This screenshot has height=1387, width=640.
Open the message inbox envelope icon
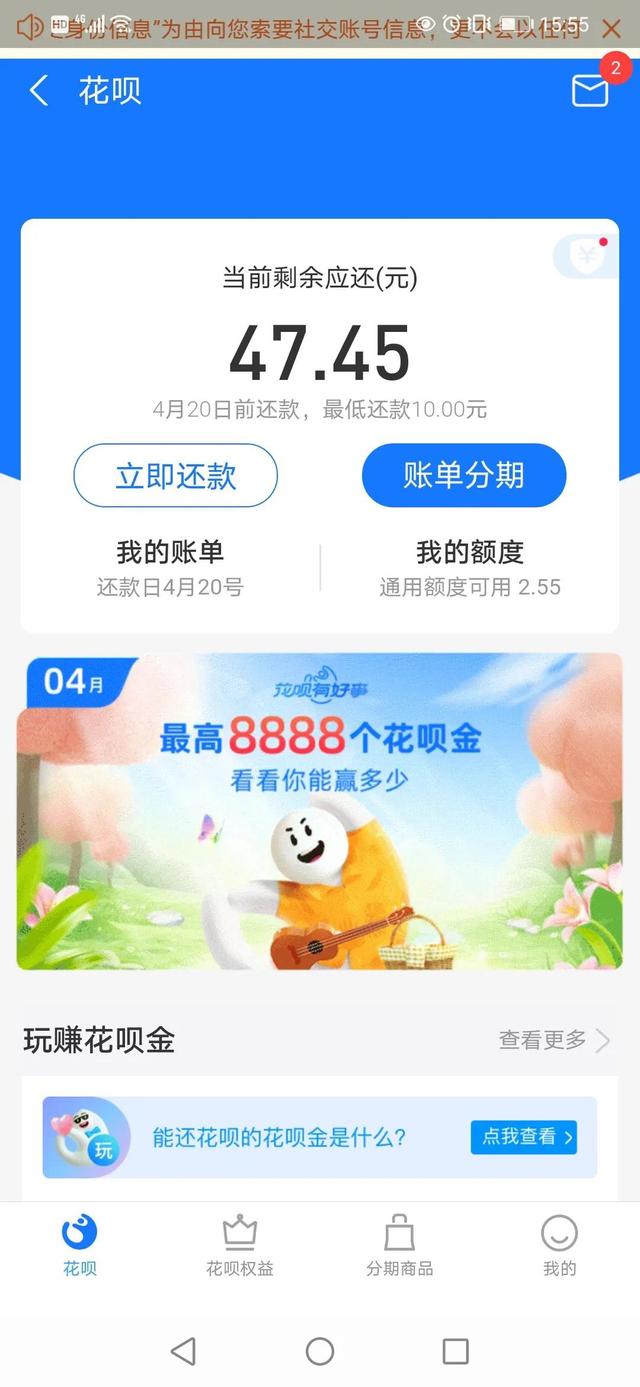click(x=590, y=91)
